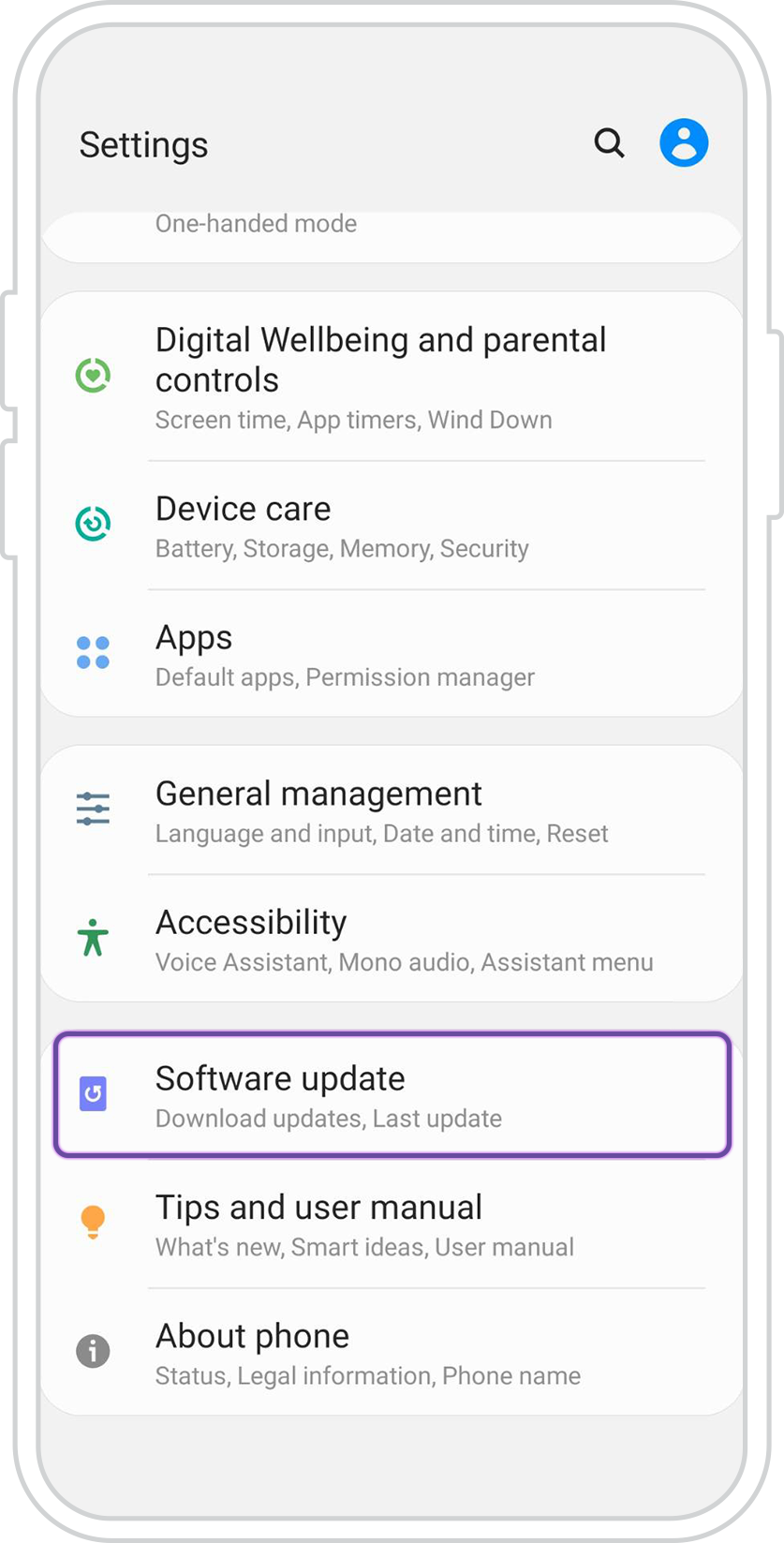View About phone
Viewport: 784px width, 1543px height.
pyautogui.click(x=392, y=1353)
